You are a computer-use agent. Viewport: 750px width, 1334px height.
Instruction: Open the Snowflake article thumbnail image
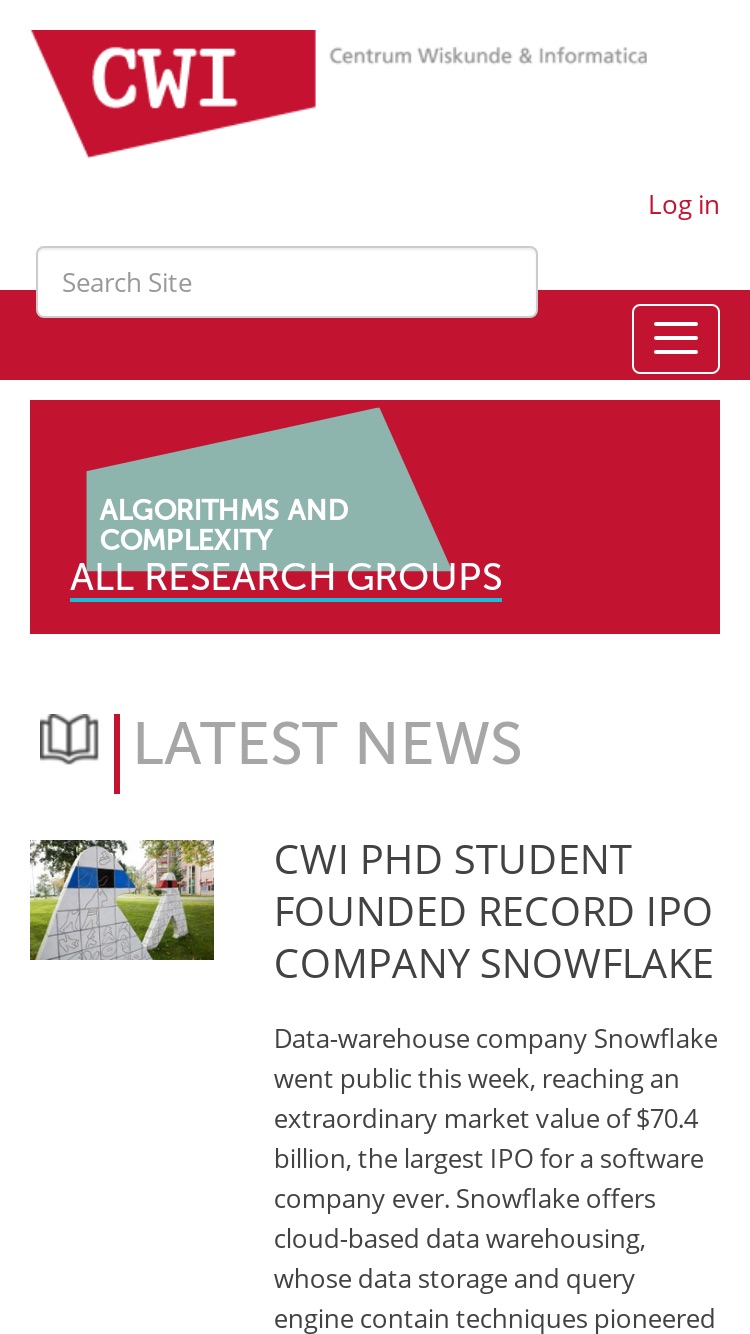(122, 900)
